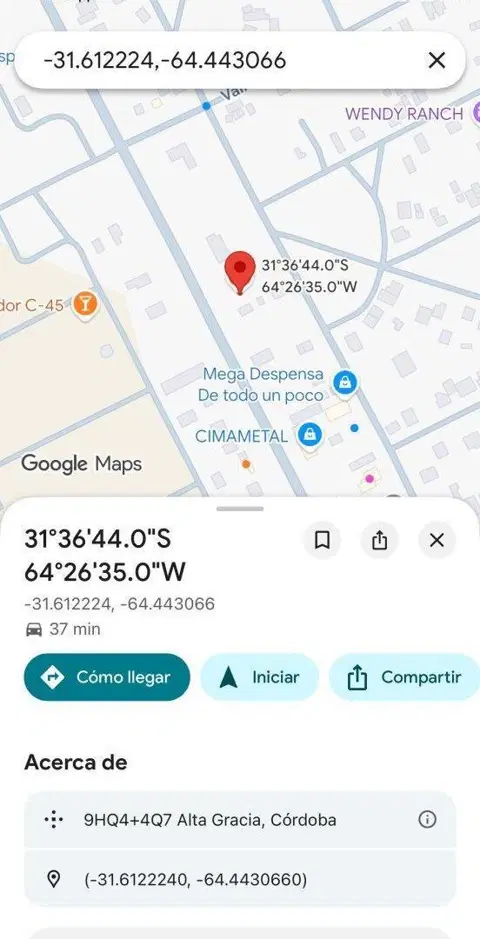Open the bar marker near C-45
This screenshot has height=939, width=480.
click(x=86, y=305)
